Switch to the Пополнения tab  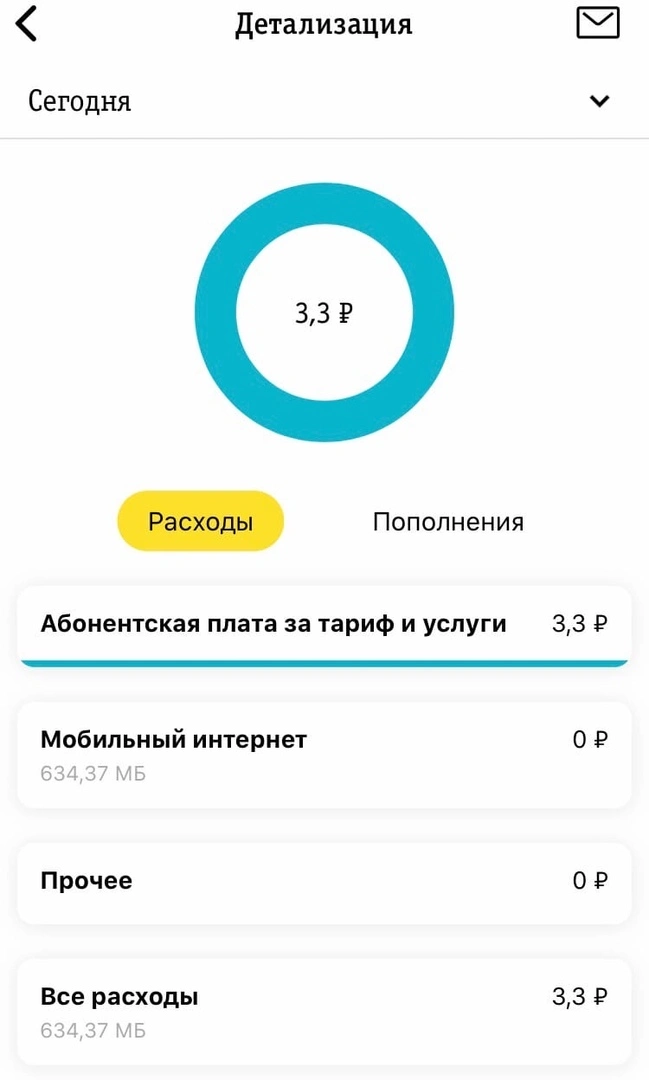click(449, 521)
